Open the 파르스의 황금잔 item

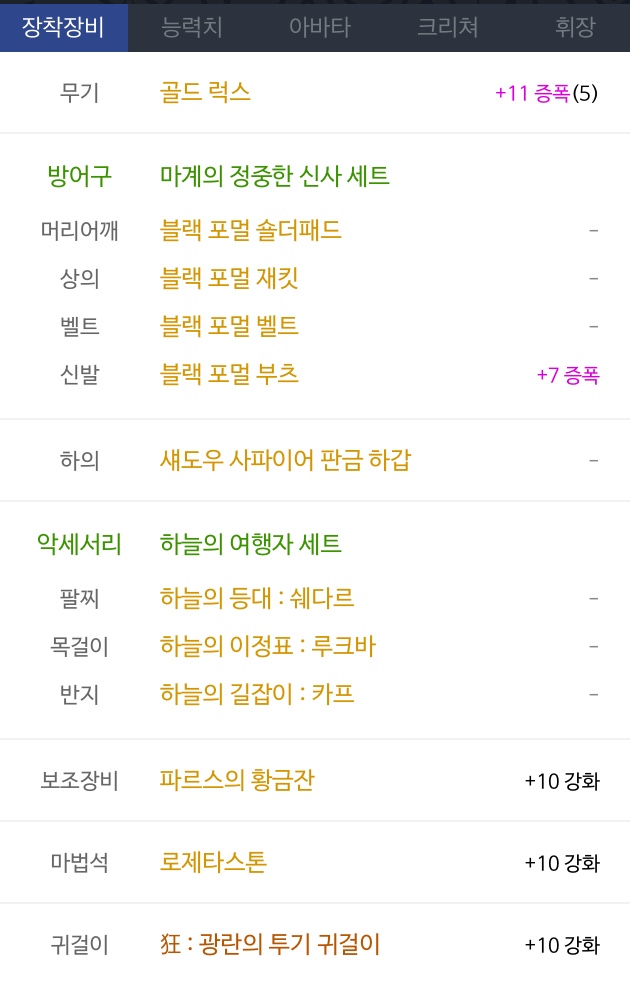[237, 780]
